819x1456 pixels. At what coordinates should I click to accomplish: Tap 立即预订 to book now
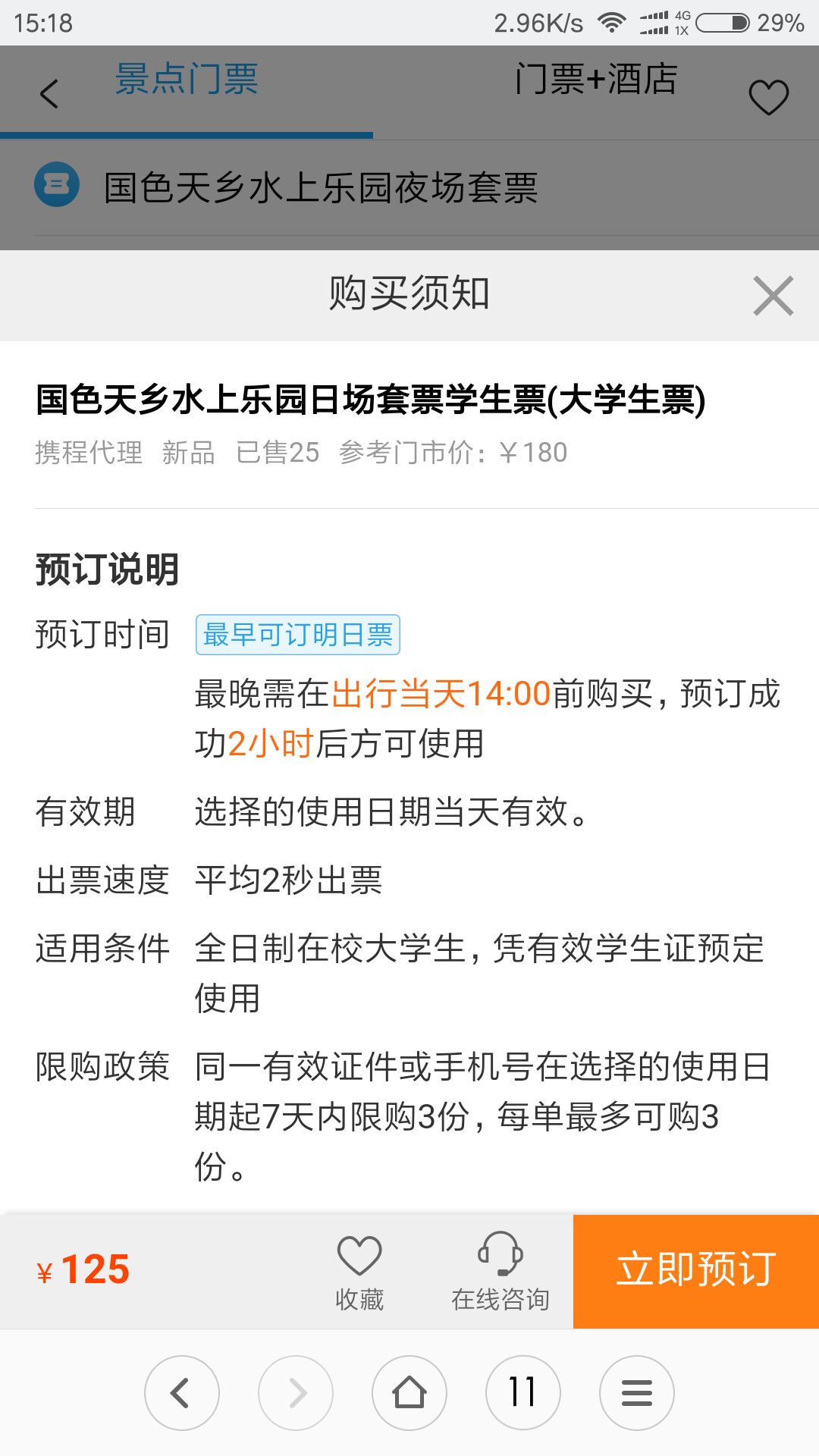(695, 1271)
